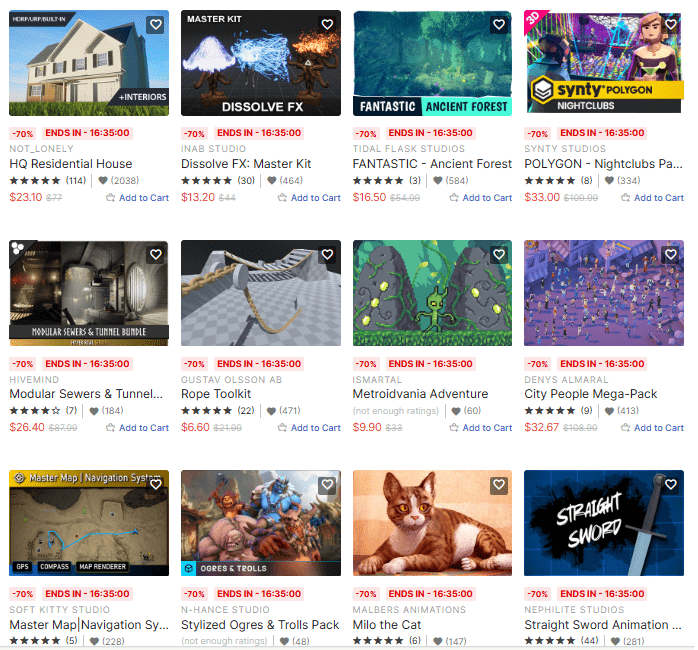698x650 pixels.
Task: Add Dissolve FX: Master Kit to cart
Action: pyautogui.click(x=309, y=198)
